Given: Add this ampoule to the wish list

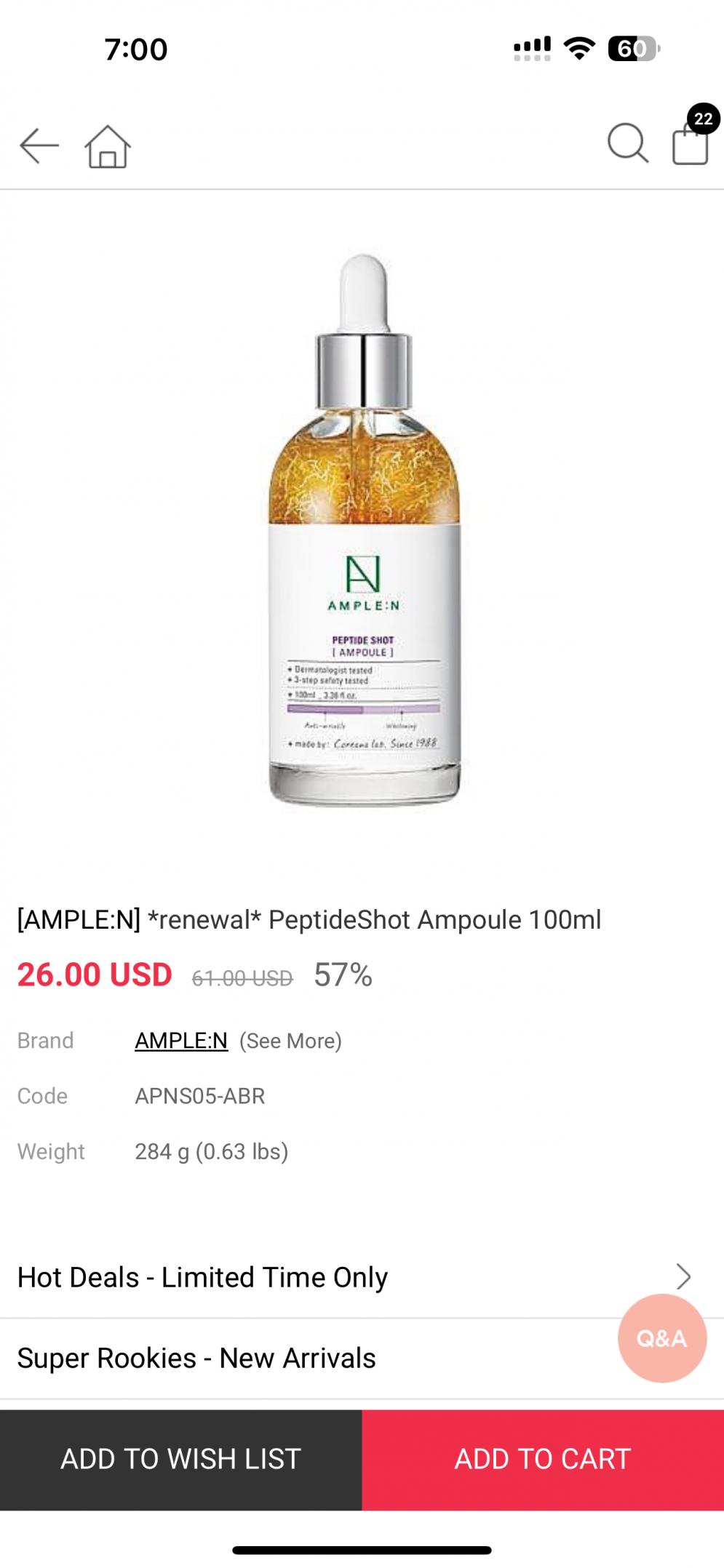Looking at the screenshot, I should click(x=180, y=1459).
